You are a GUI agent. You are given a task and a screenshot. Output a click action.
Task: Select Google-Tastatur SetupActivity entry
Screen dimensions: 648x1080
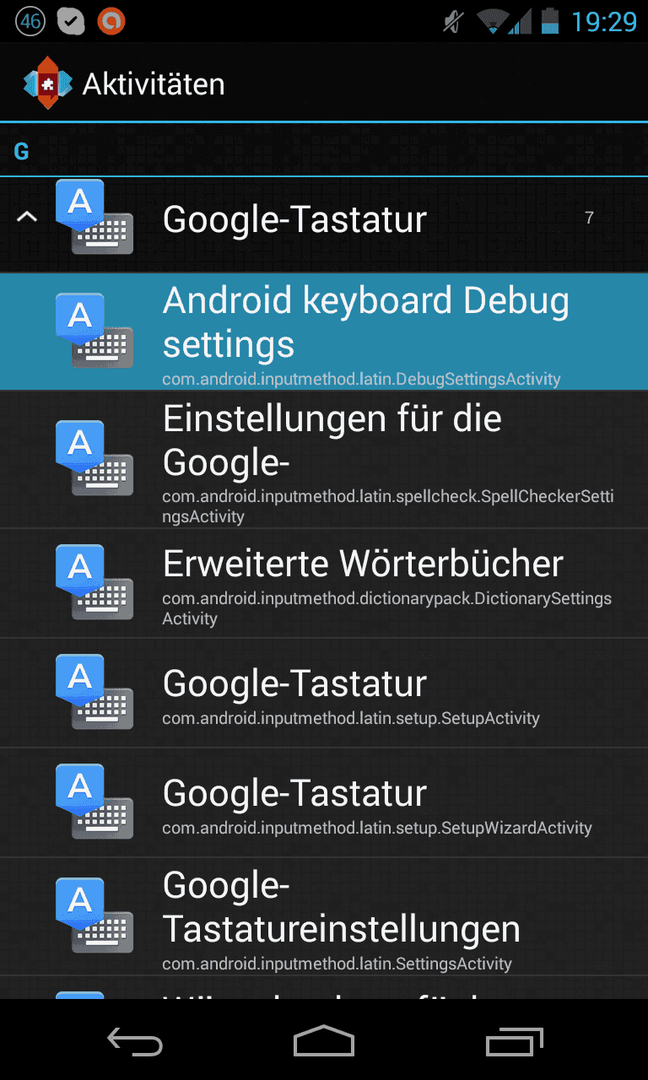pos(324,693)
